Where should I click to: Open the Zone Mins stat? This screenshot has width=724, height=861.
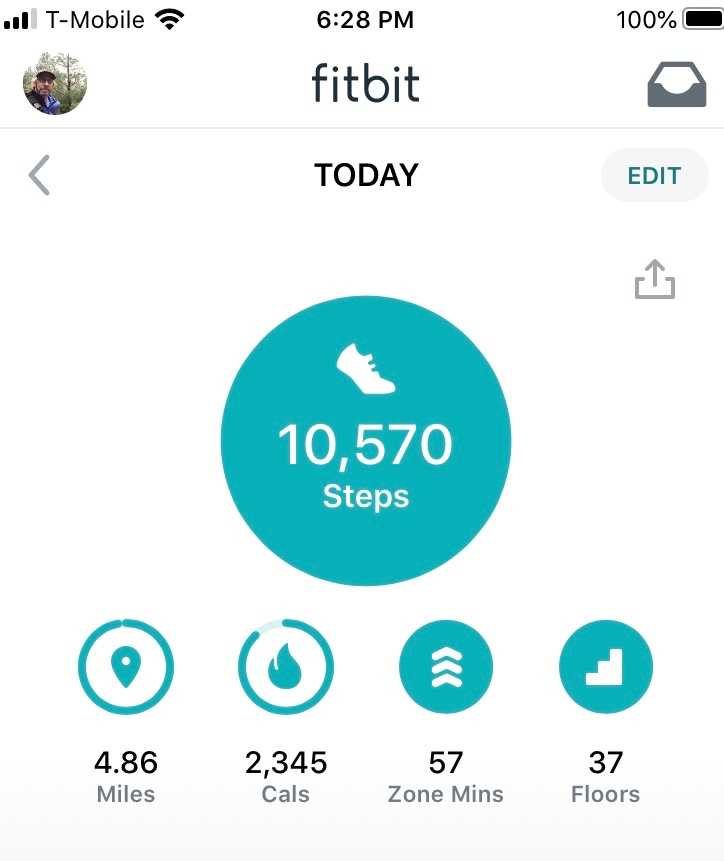pos(446,668)
